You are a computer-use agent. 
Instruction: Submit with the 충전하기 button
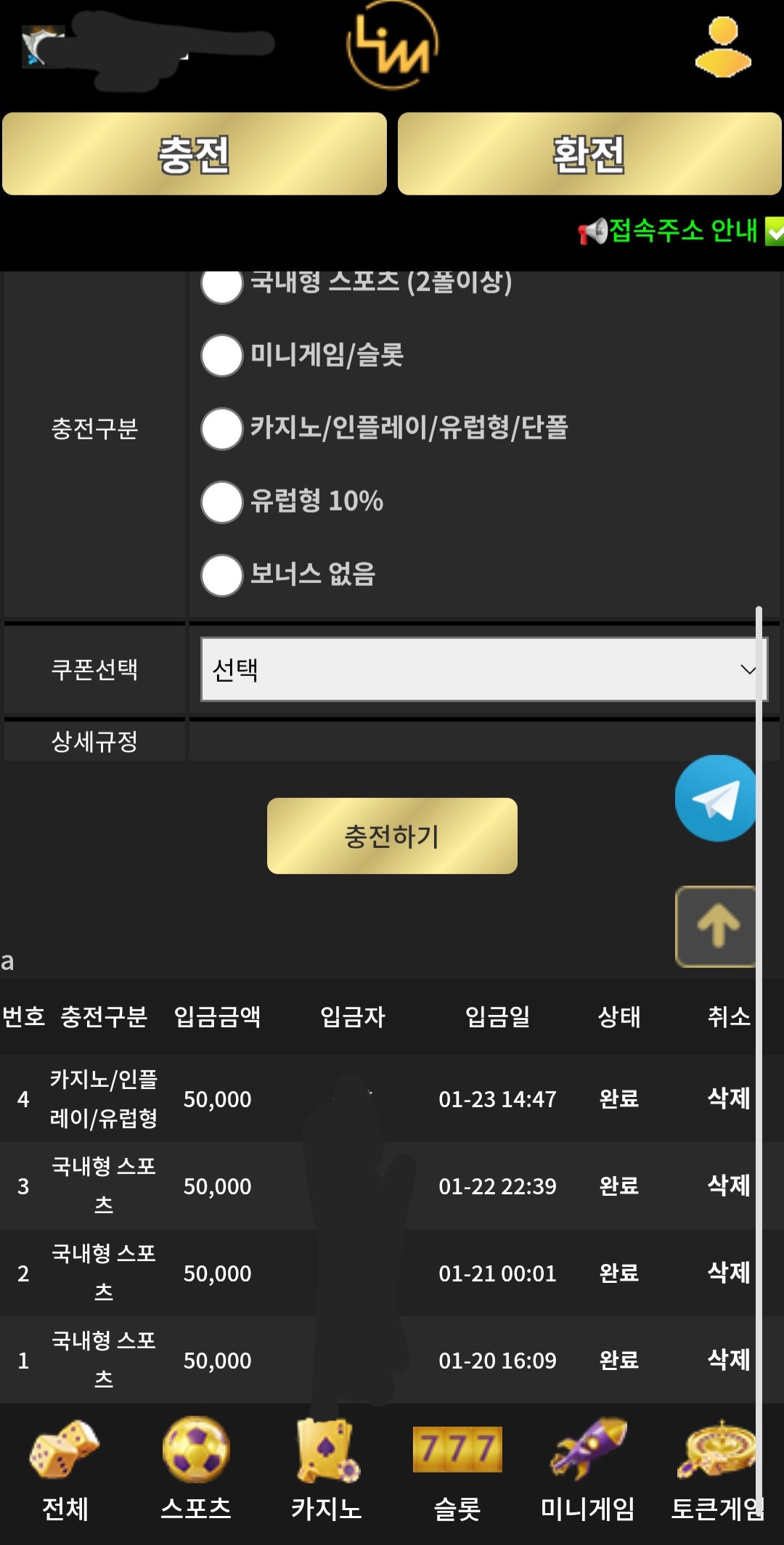tap(392, 836)
